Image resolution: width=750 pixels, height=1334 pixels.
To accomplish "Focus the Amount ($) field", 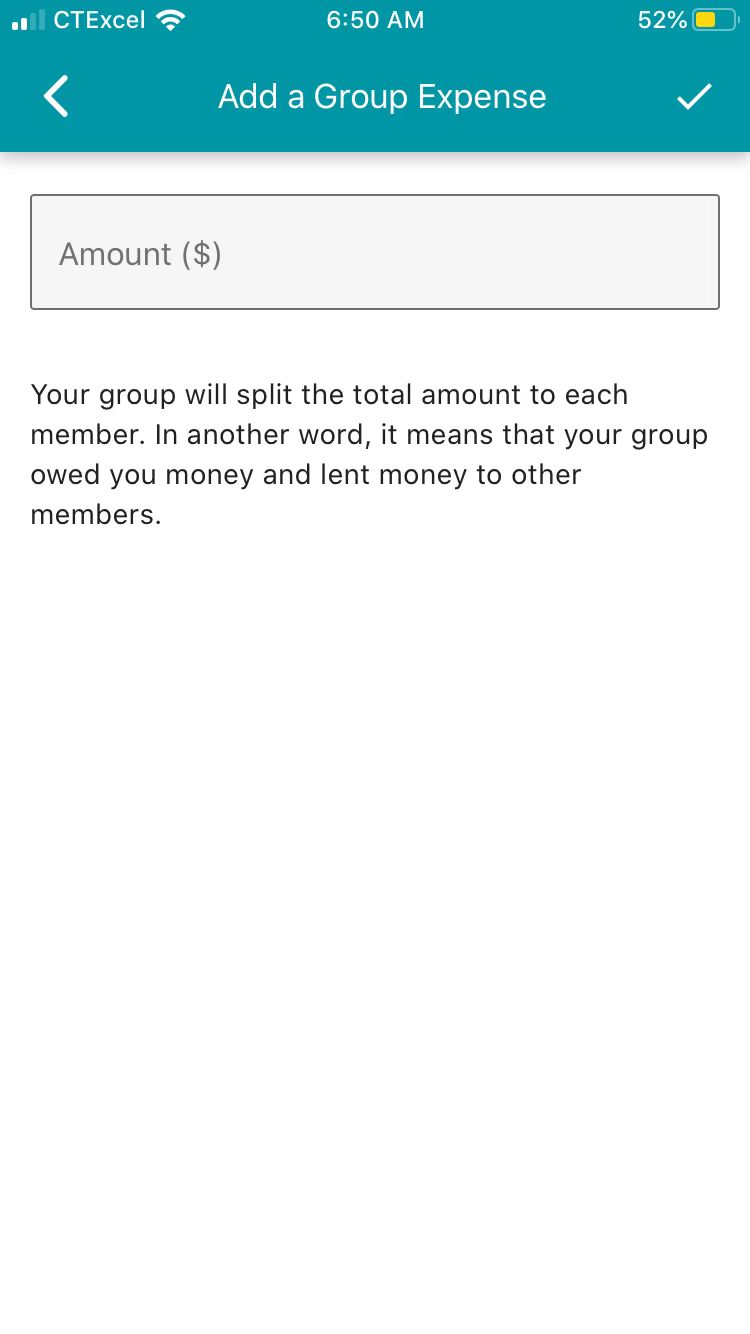I will pyautogui.click(x=375, y=252).
